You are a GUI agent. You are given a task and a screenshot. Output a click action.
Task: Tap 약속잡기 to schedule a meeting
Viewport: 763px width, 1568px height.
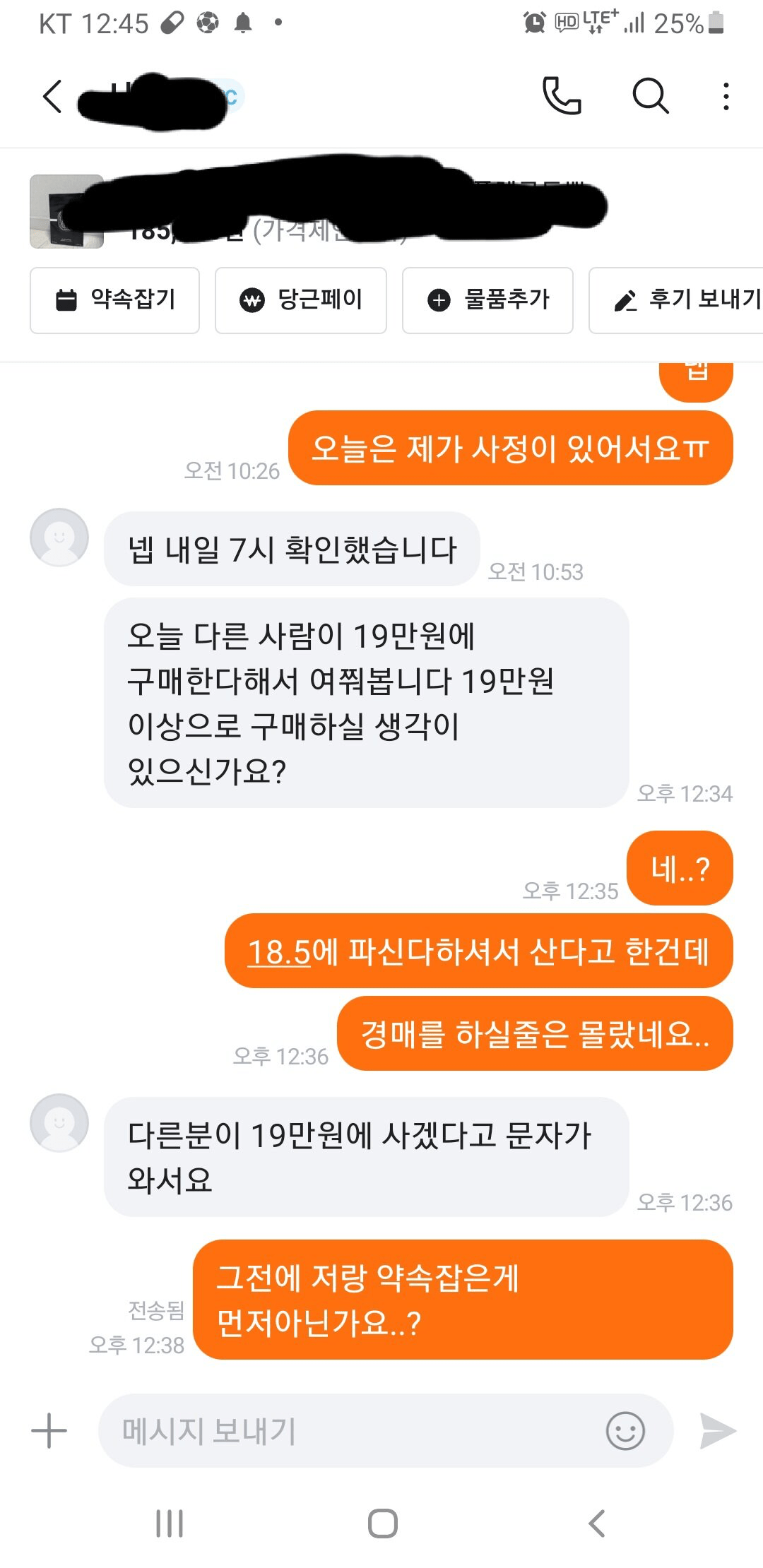point(115,299)
